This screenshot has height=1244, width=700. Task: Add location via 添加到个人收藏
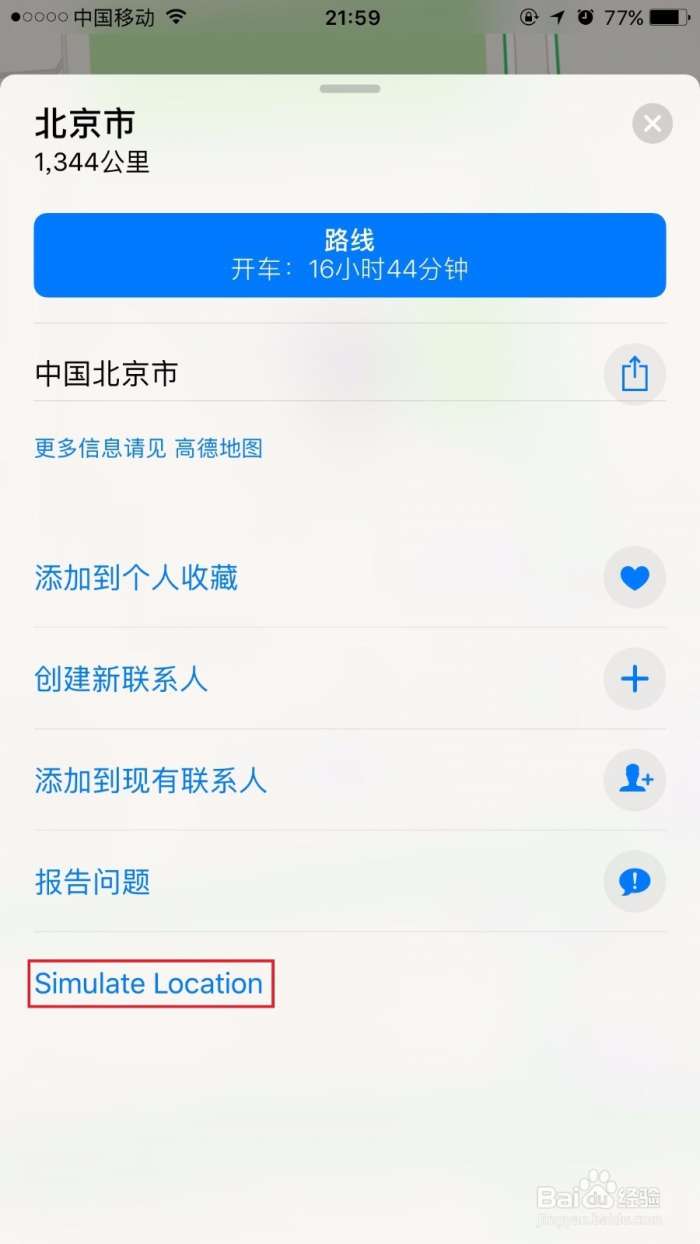(x=137, y=578)
